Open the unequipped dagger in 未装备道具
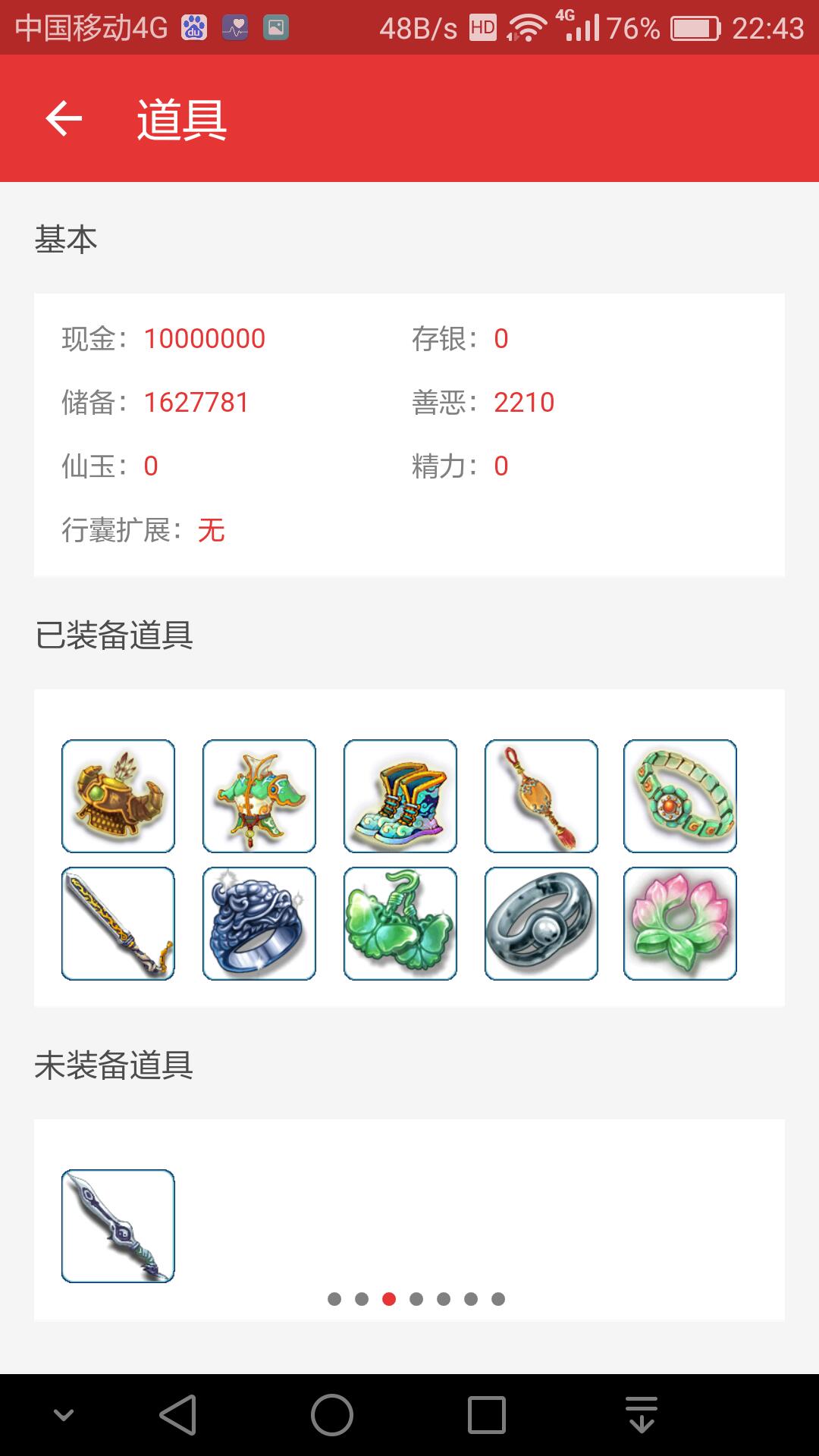The image size is (819, 1456). [x=118, y=1226]
